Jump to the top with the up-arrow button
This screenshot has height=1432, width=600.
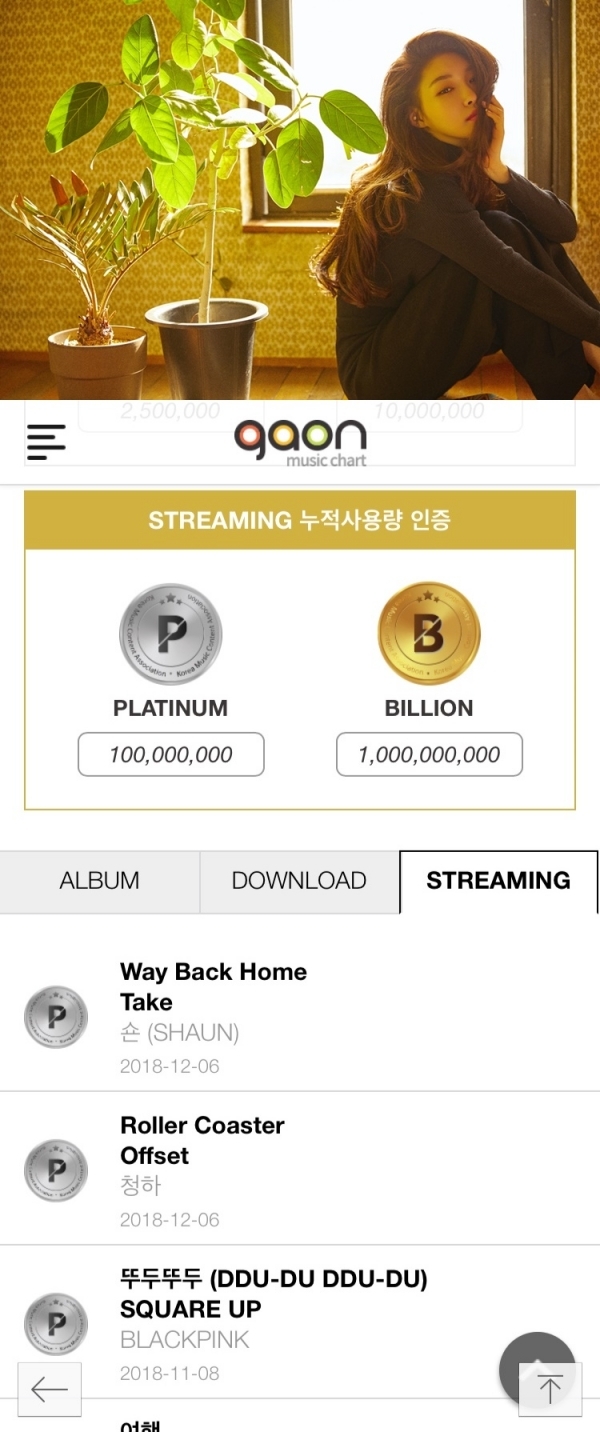pos(550,1389)
